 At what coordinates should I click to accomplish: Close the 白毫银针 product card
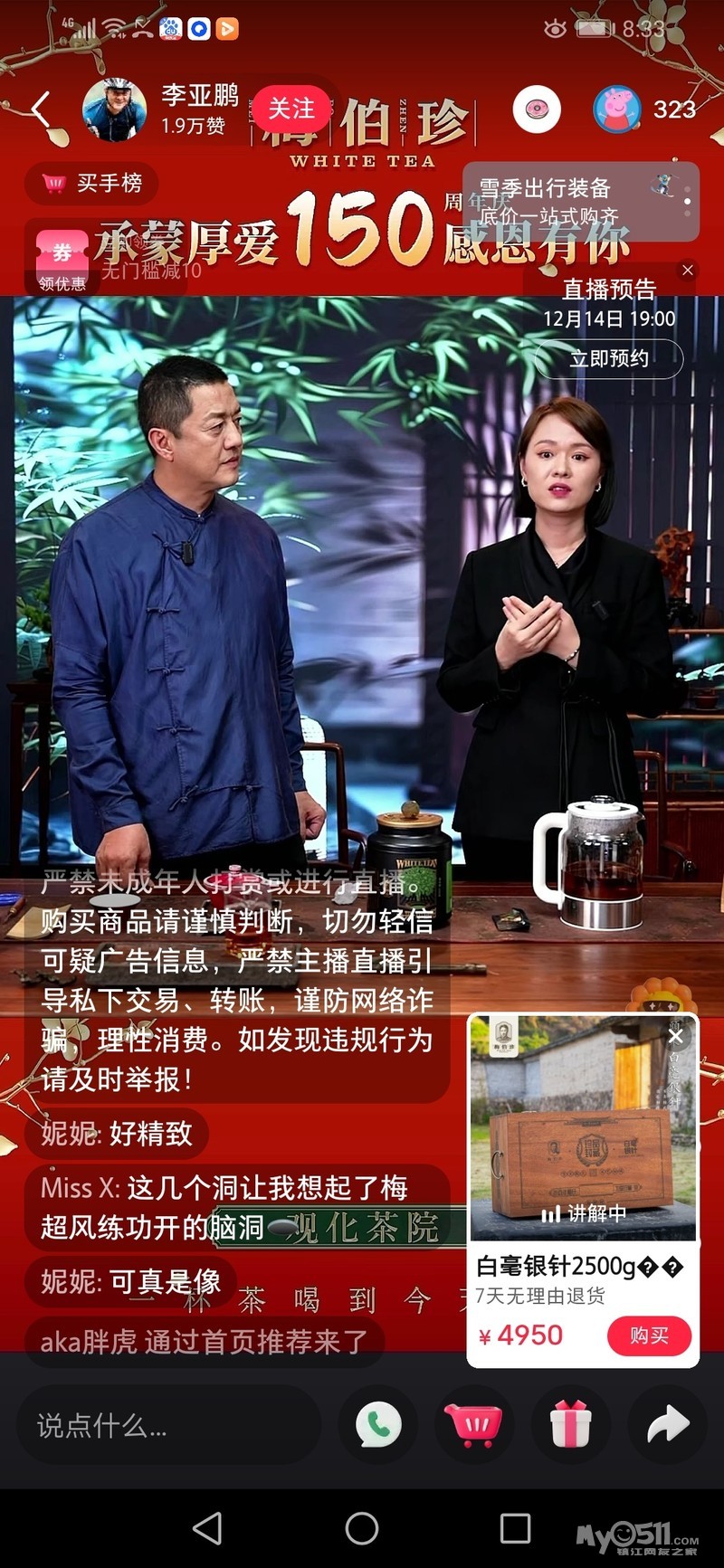point(676,1037)
